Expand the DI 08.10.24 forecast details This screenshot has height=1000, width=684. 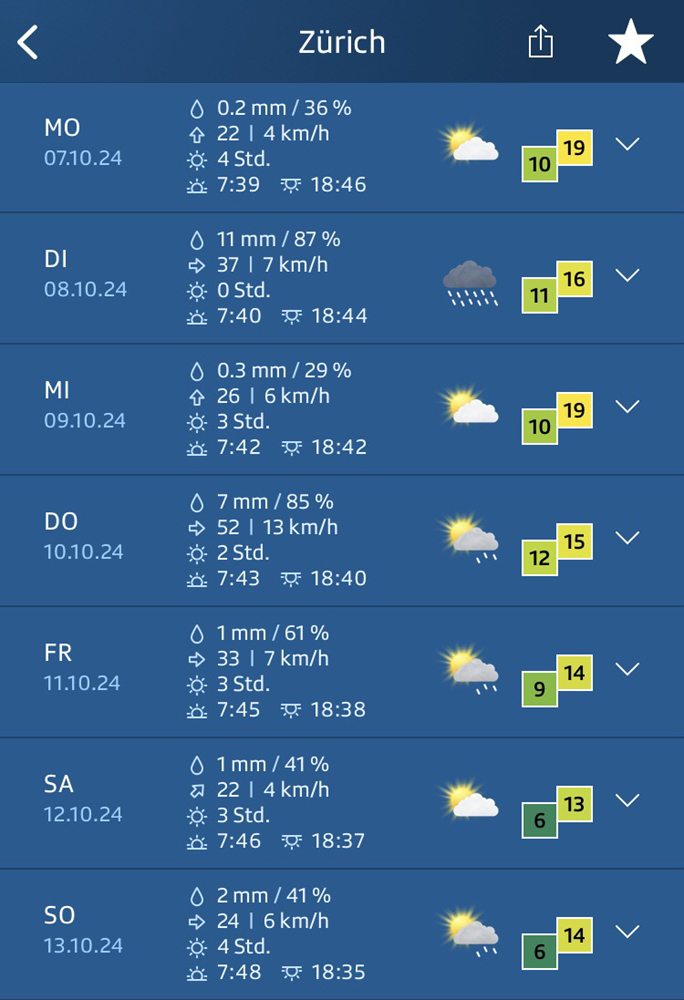pyautogui.click(x=627, y=275)
